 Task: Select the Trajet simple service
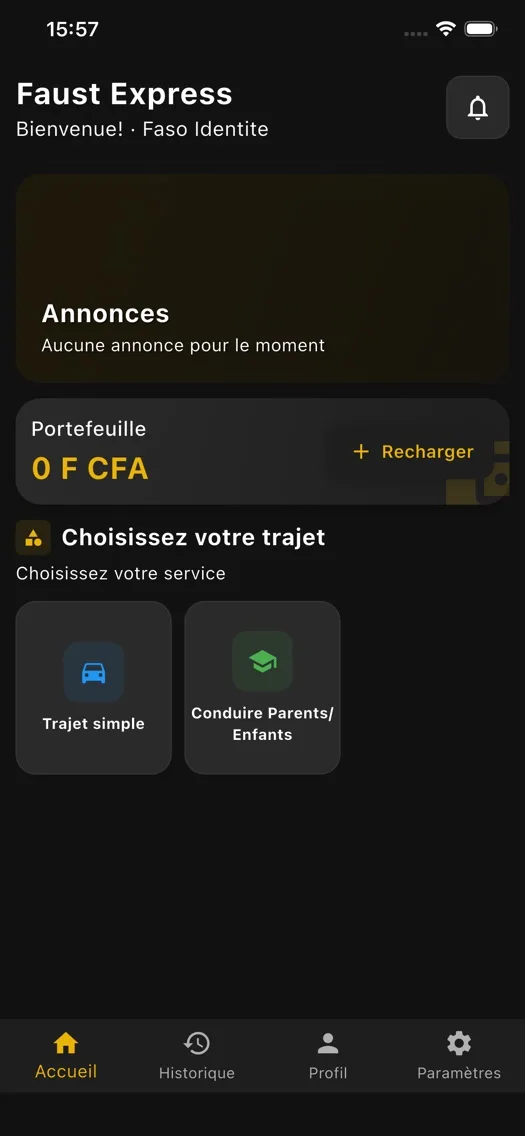click(93, 688)
